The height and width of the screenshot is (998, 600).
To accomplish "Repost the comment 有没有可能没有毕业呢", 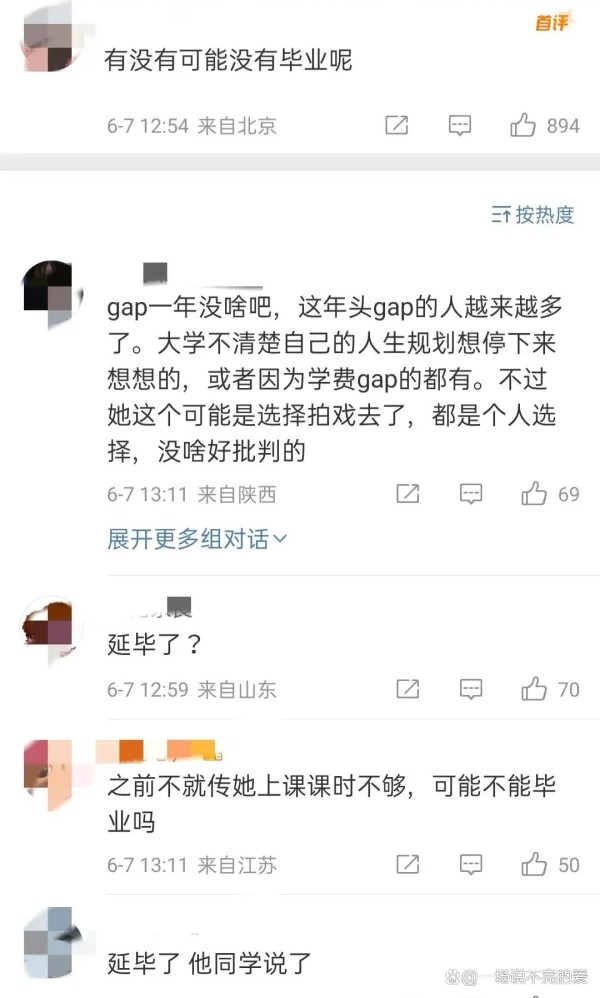I will [x=396, y=126].
